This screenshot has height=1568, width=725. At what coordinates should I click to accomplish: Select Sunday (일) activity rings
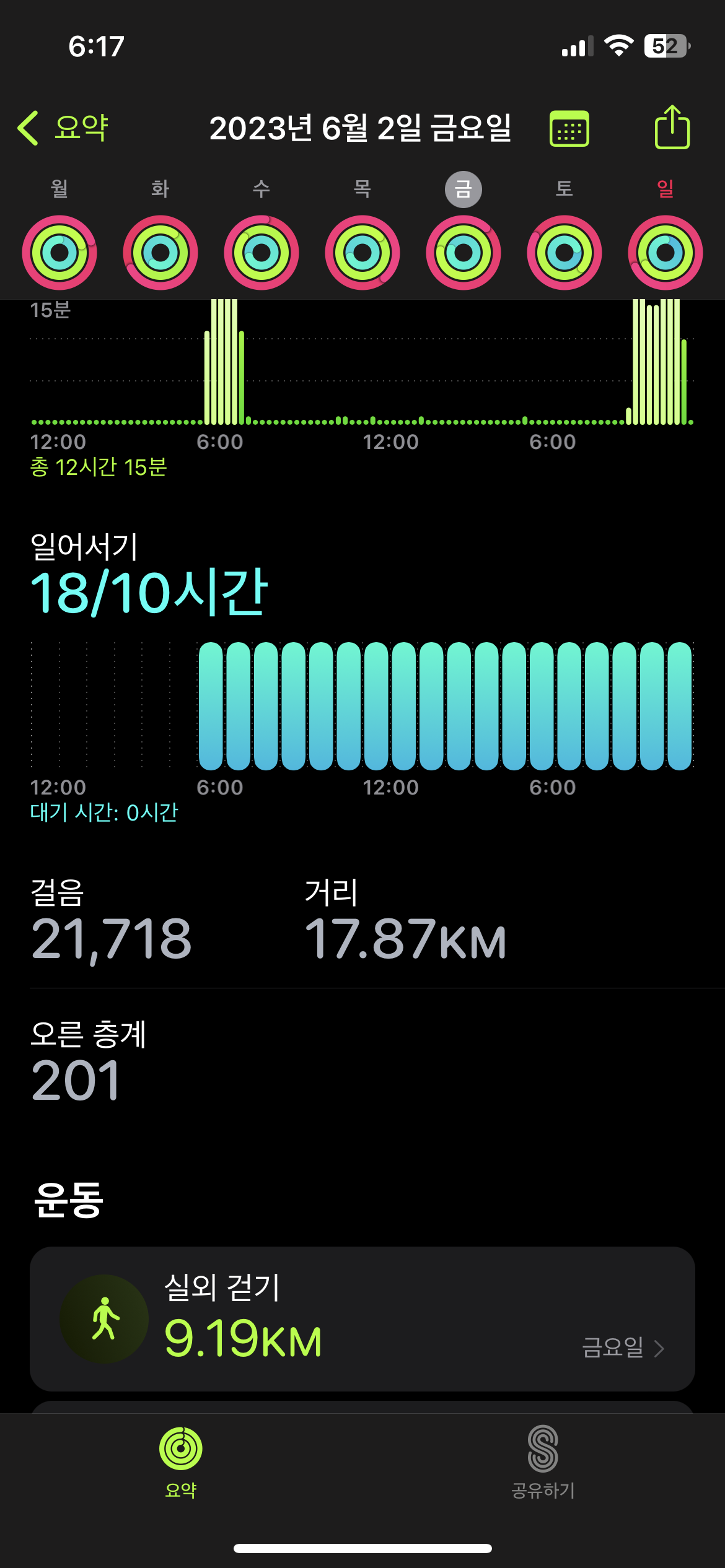coord(666,252)
